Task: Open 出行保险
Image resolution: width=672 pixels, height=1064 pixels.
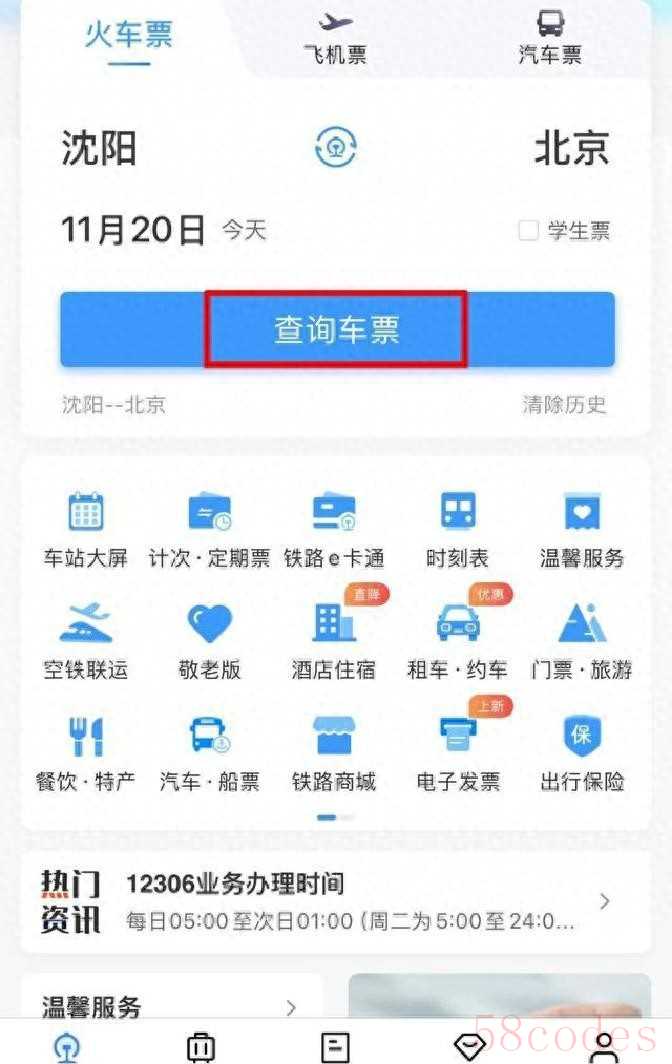Action: coord(582,753)
